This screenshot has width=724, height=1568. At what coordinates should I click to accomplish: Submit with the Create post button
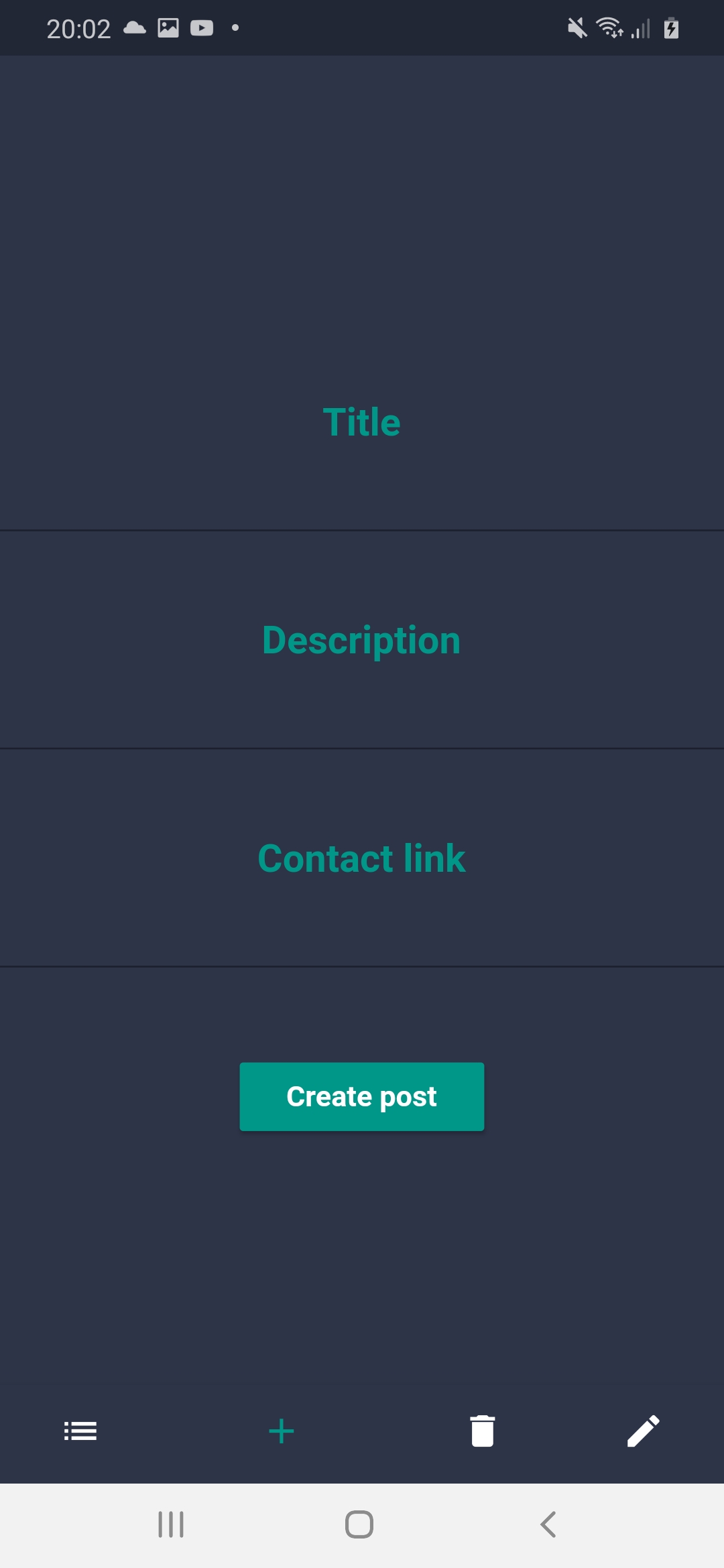362,1097
